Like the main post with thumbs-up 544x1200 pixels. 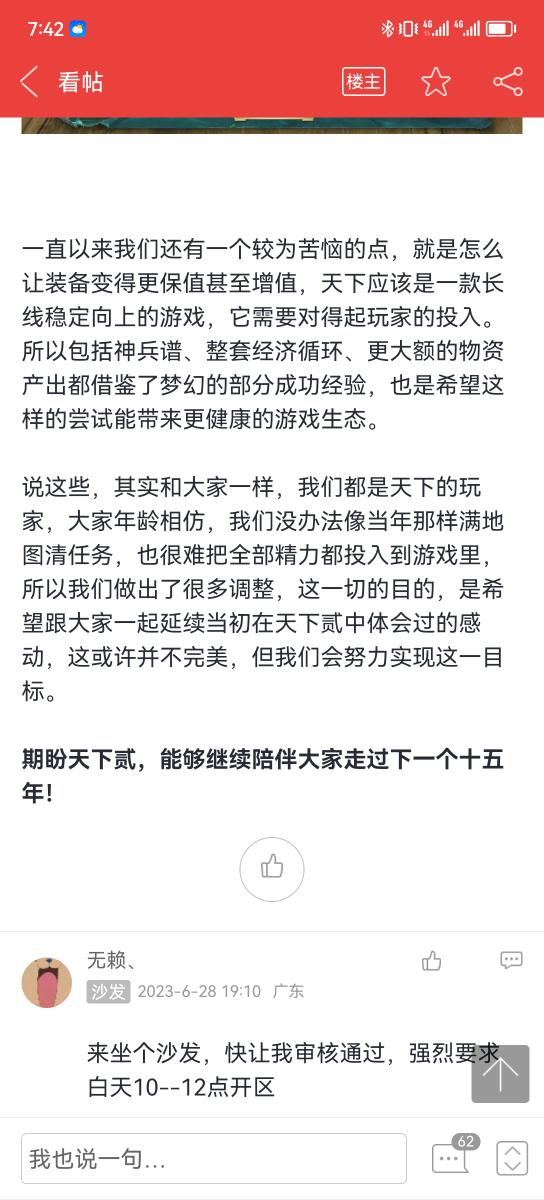[272, 869]
